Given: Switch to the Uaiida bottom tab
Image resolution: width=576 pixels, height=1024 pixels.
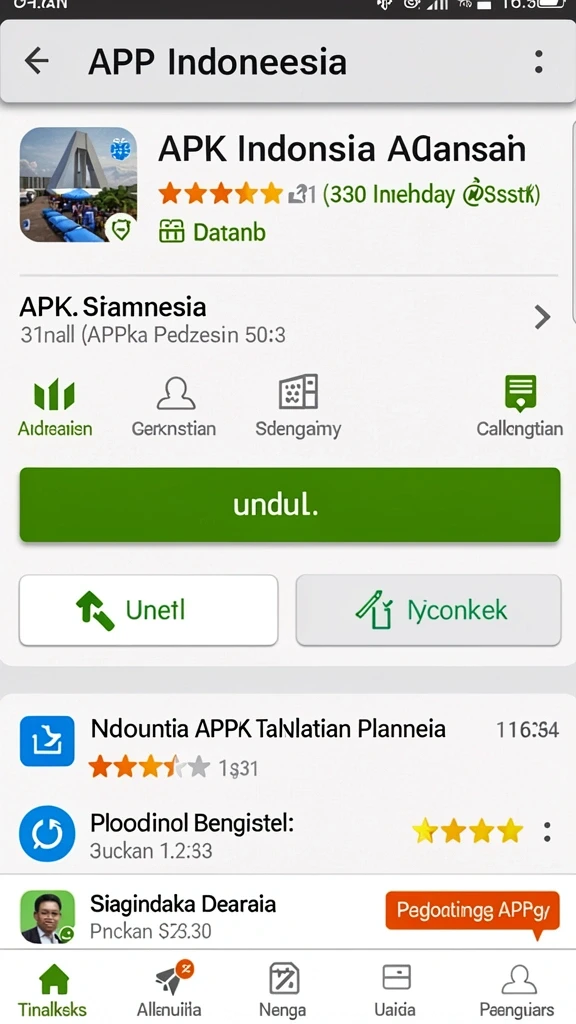Looking at the screenshot, I should 396,990.
